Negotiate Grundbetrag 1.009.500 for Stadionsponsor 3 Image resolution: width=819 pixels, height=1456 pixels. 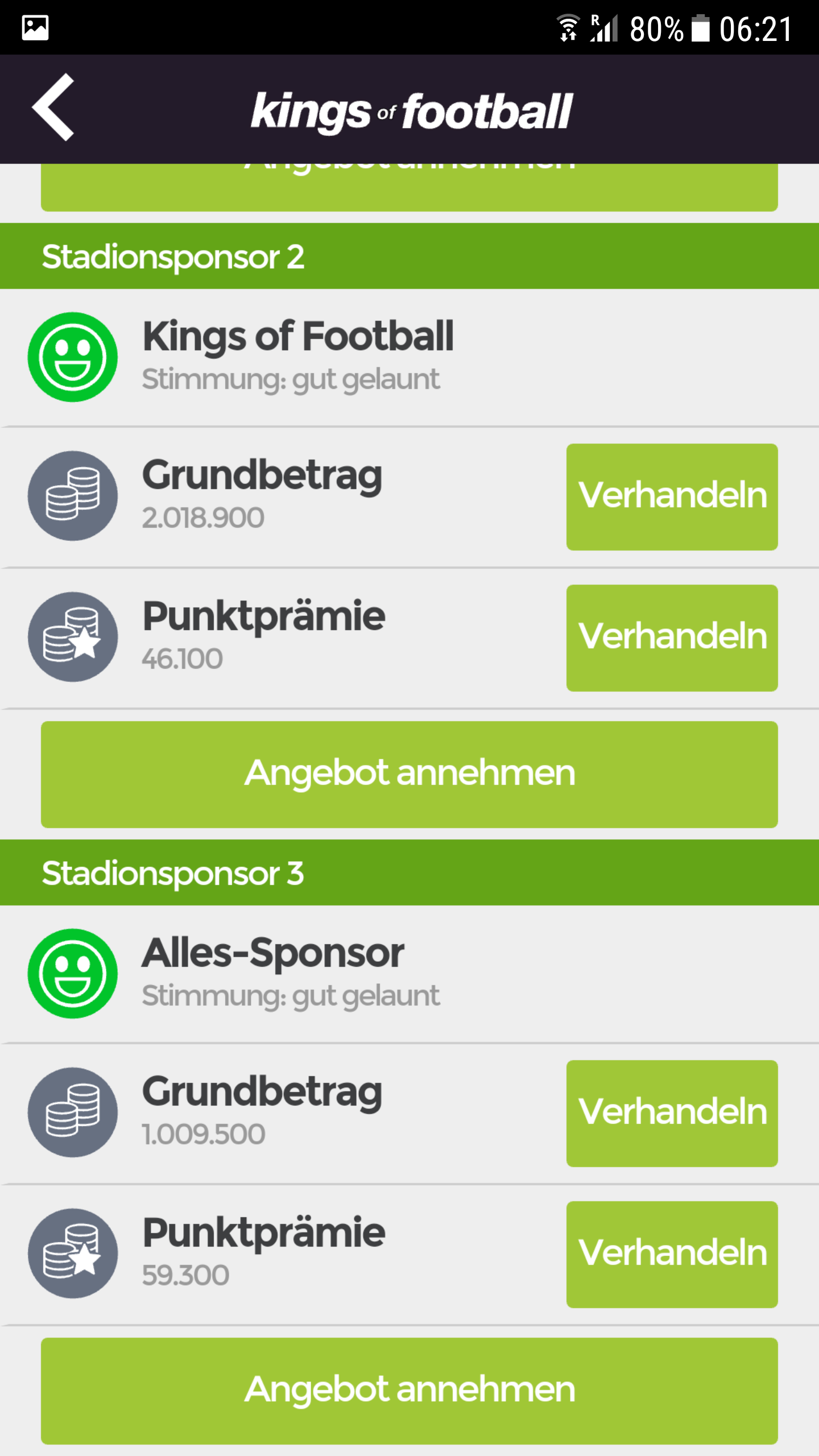[672, 1113]
